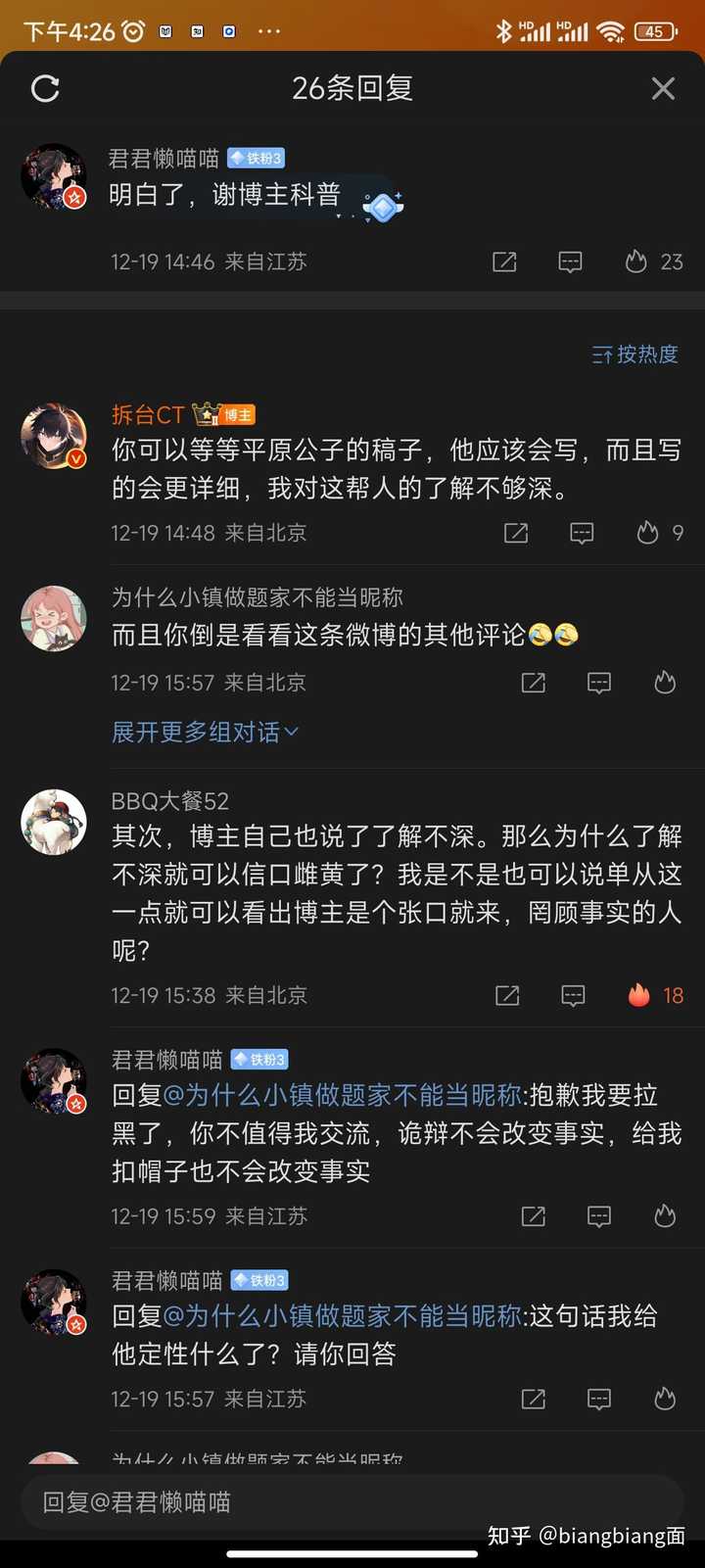Open BBQ大餐52's avatar
705x1568 pixels.
coord(54,822)
